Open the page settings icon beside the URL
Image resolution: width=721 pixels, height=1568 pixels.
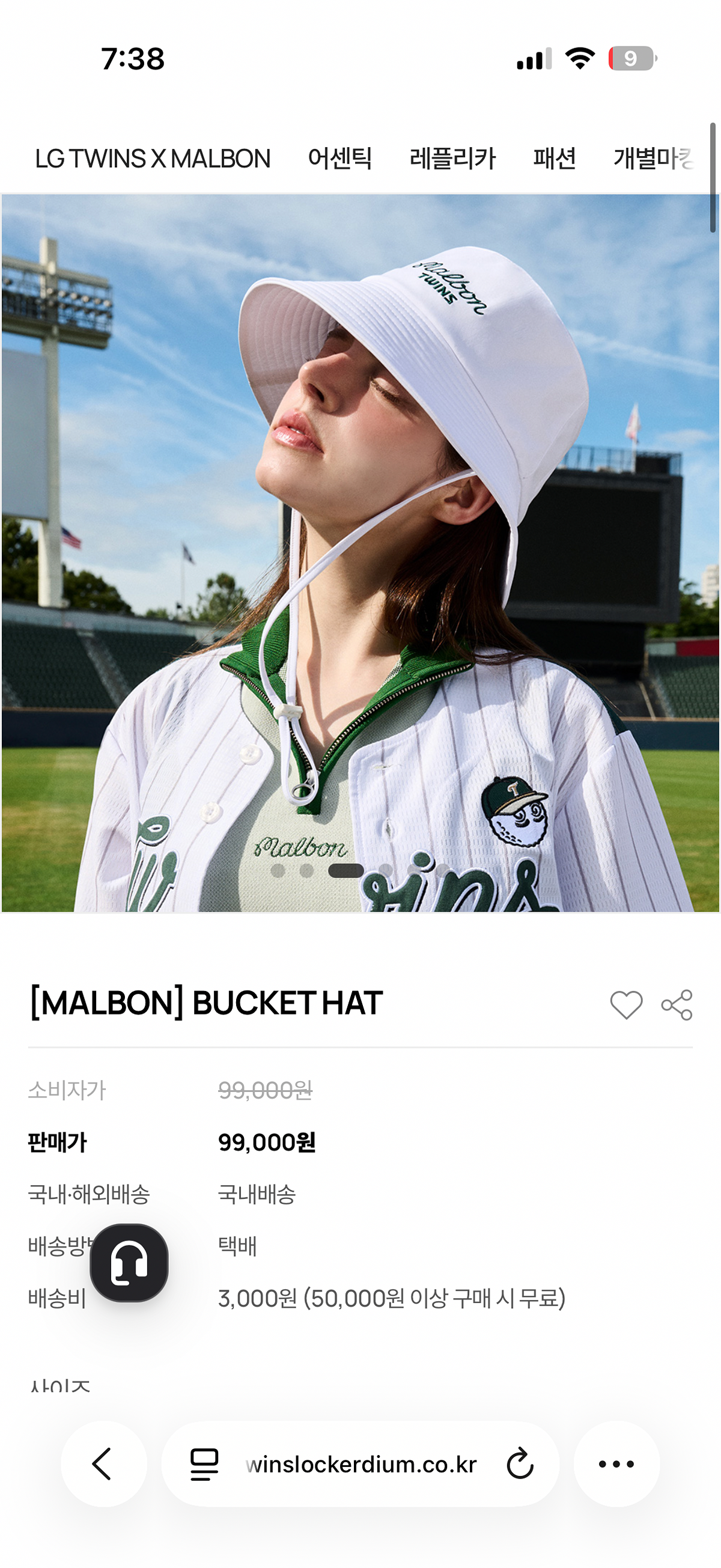click(x=204, y=1464)
